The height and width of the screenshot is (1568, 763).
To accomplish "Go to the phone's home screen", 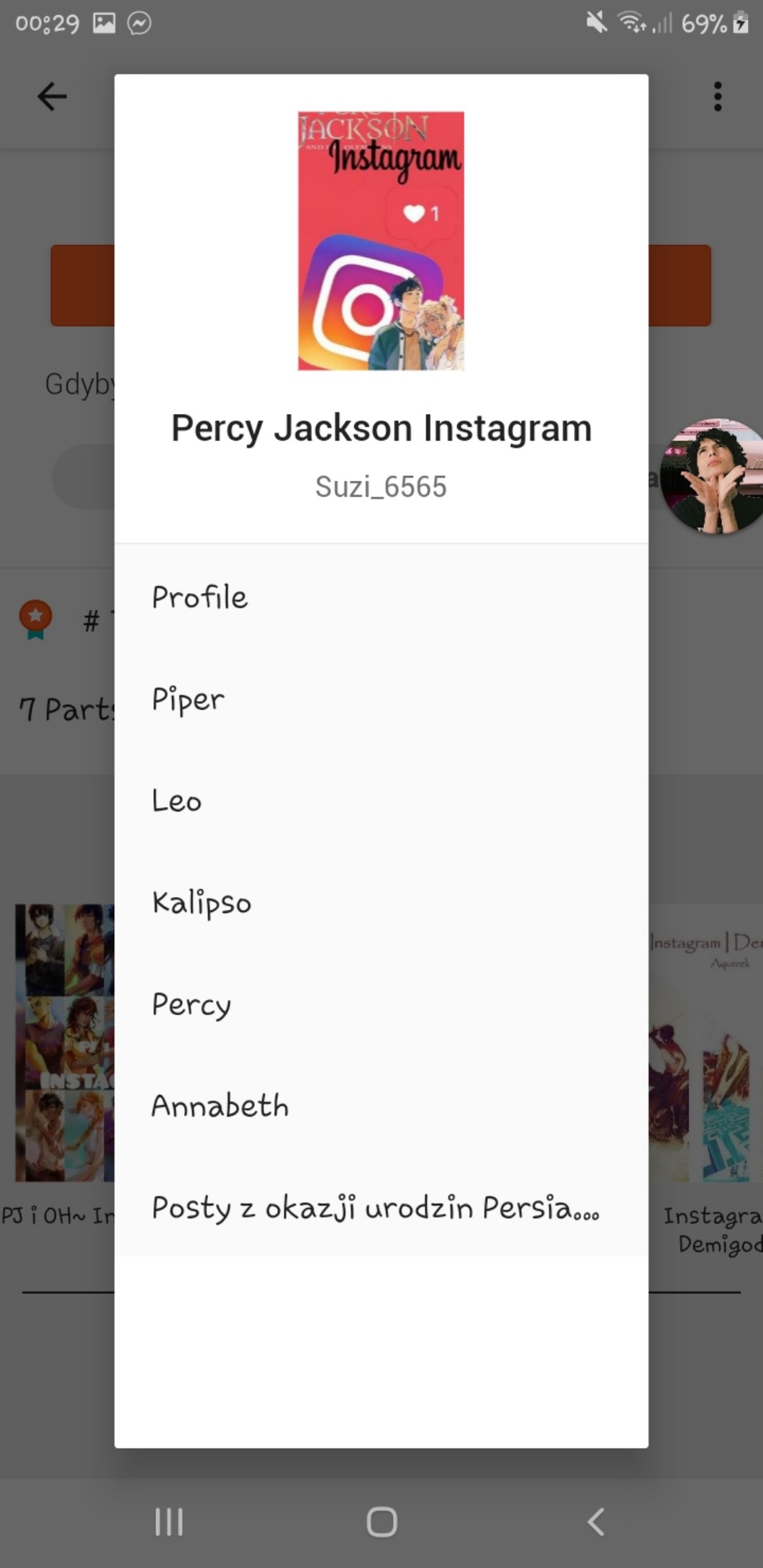I will (x=381, y=1521).
